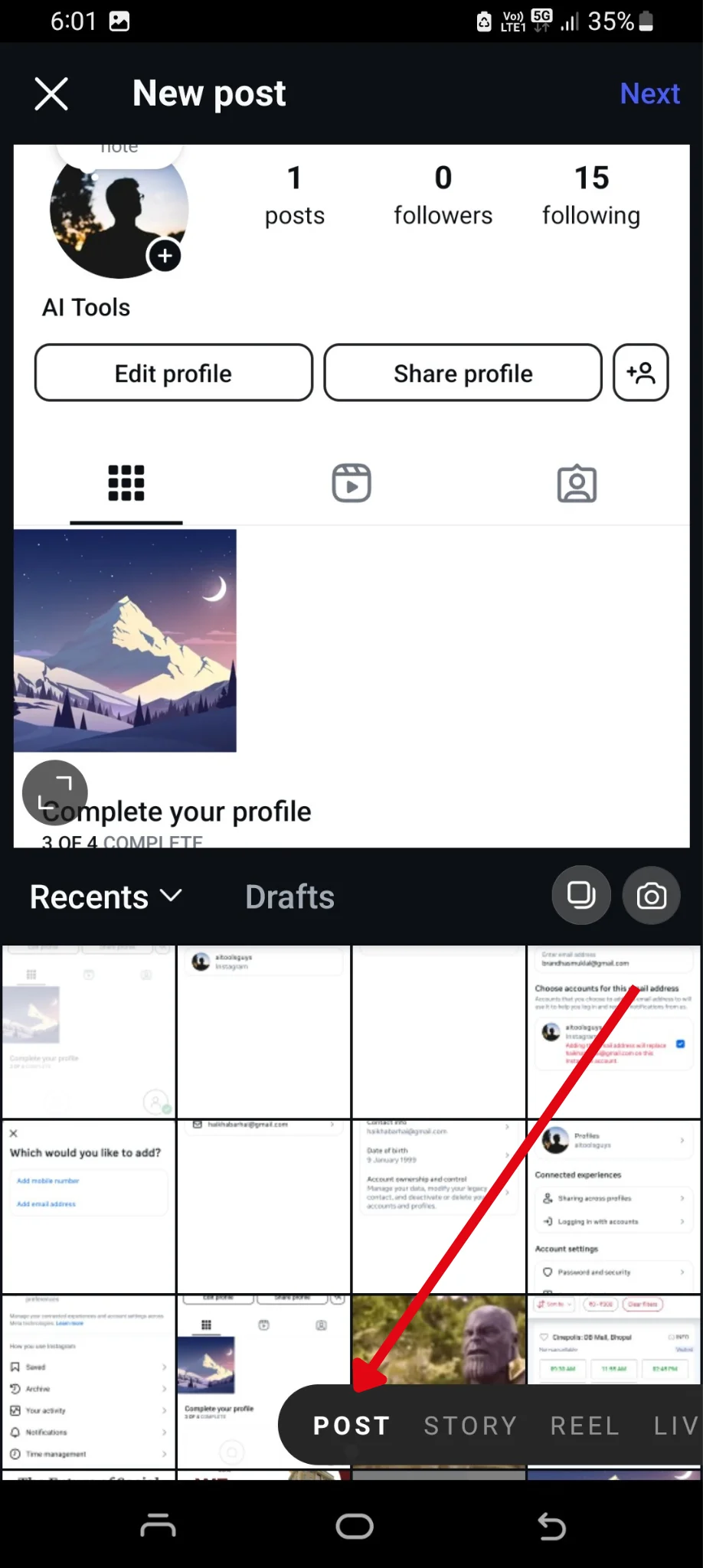Screen dimensions: 703x1568
Task: Select the POST tab
Action: pyautogui.click(x=350, y=1425)
